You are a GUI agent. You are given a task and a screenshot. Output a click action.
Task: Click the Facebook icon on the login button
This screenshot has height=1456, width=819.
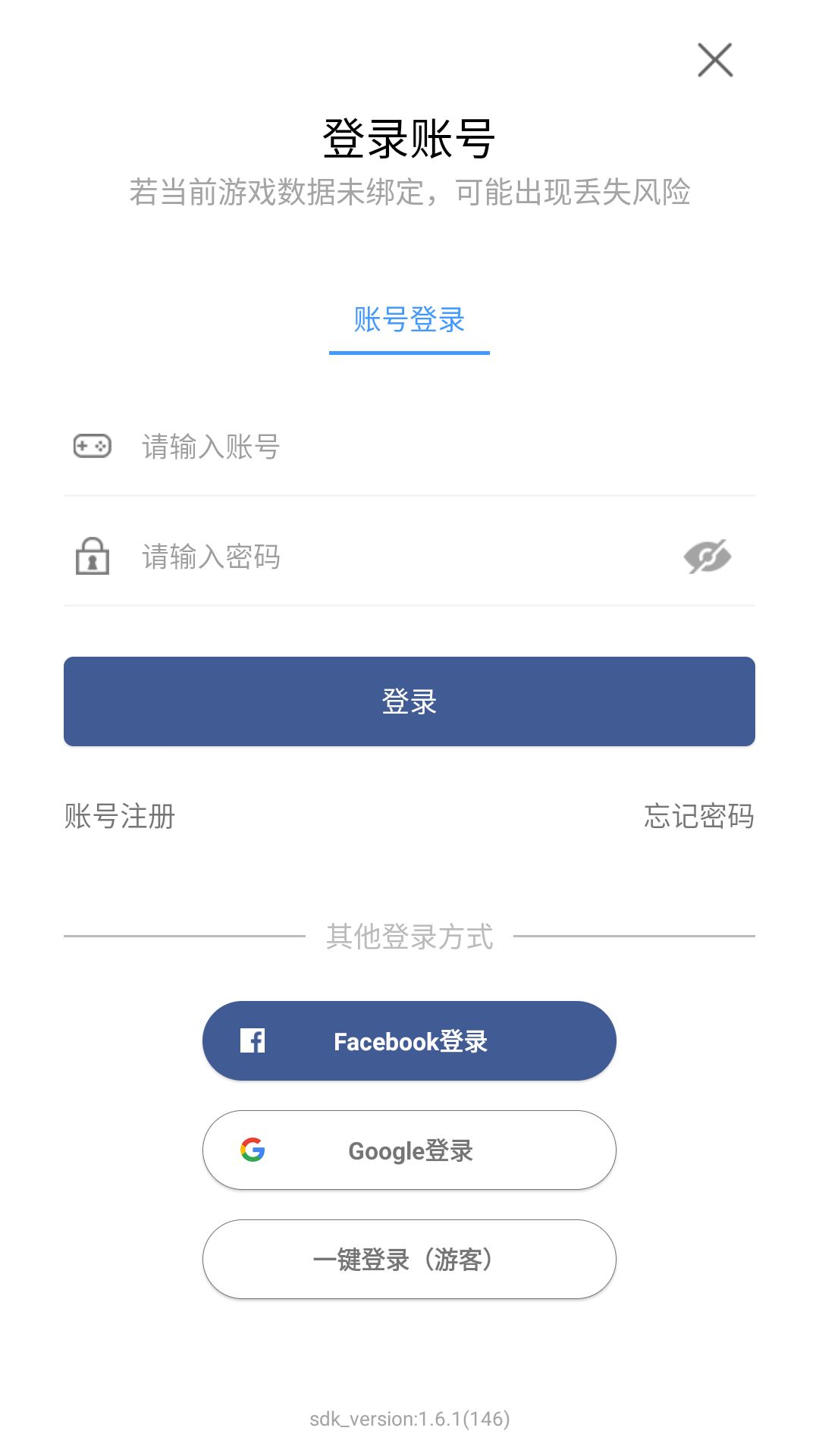253,1040
